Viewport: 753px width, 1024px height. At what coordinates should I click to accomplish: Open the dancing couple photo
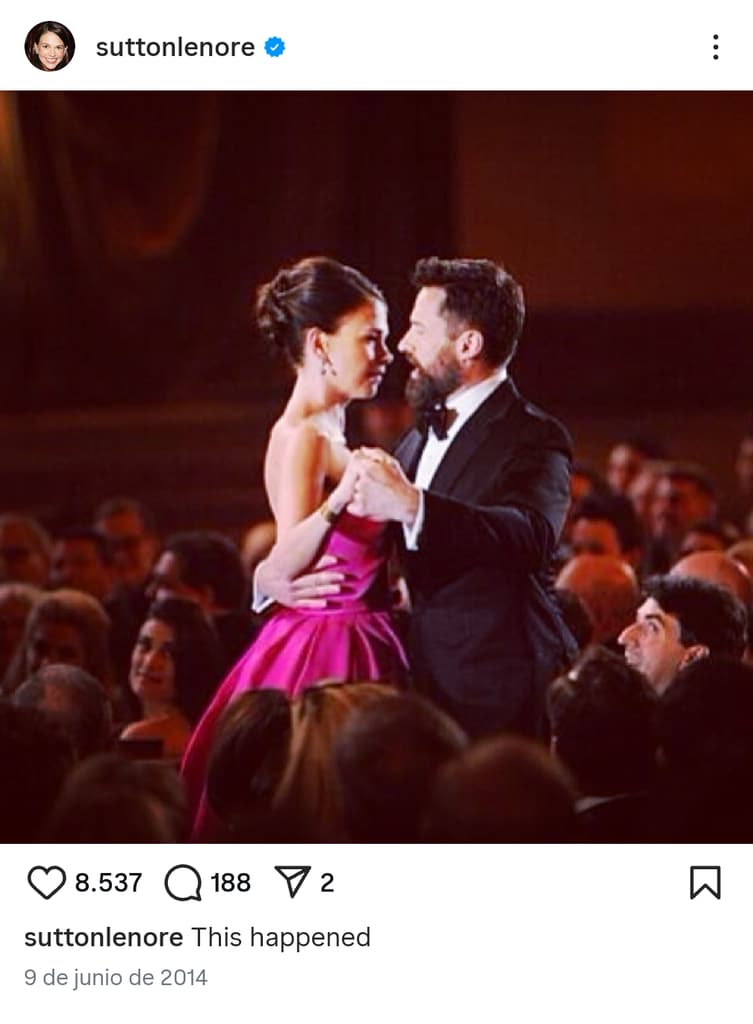(x=376, y=466)
